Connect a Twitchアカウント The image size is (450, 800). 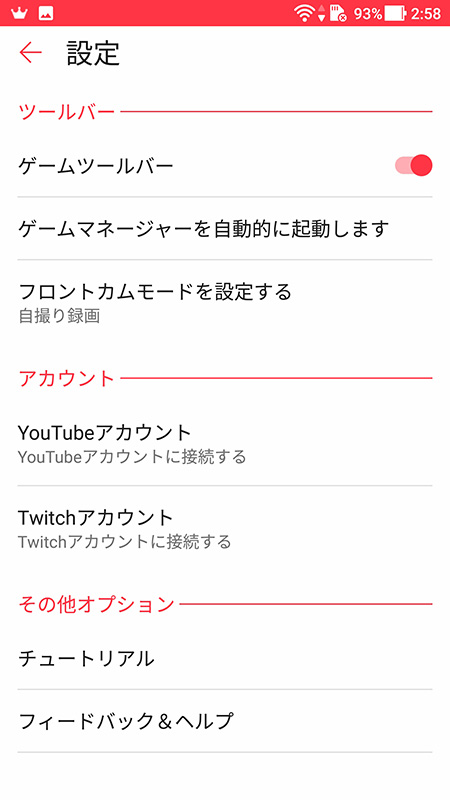point(225,528)
